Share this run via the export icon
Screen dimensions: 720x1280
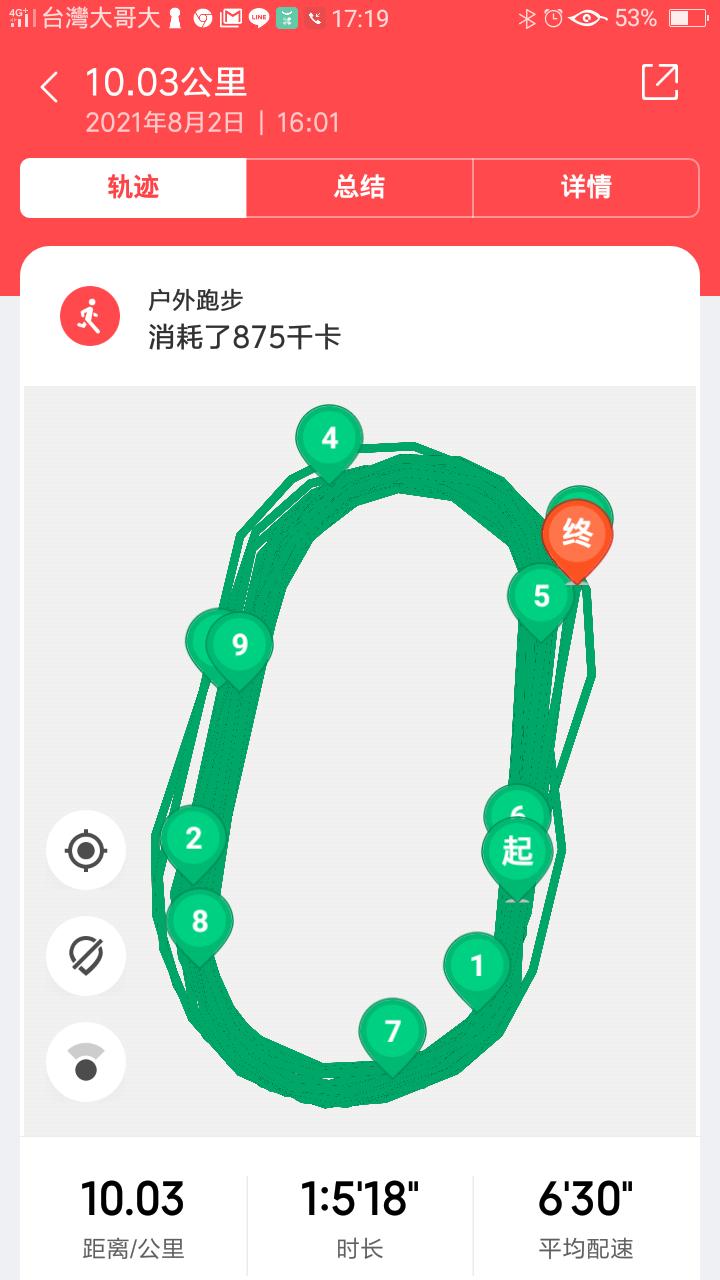coord(660,82)
